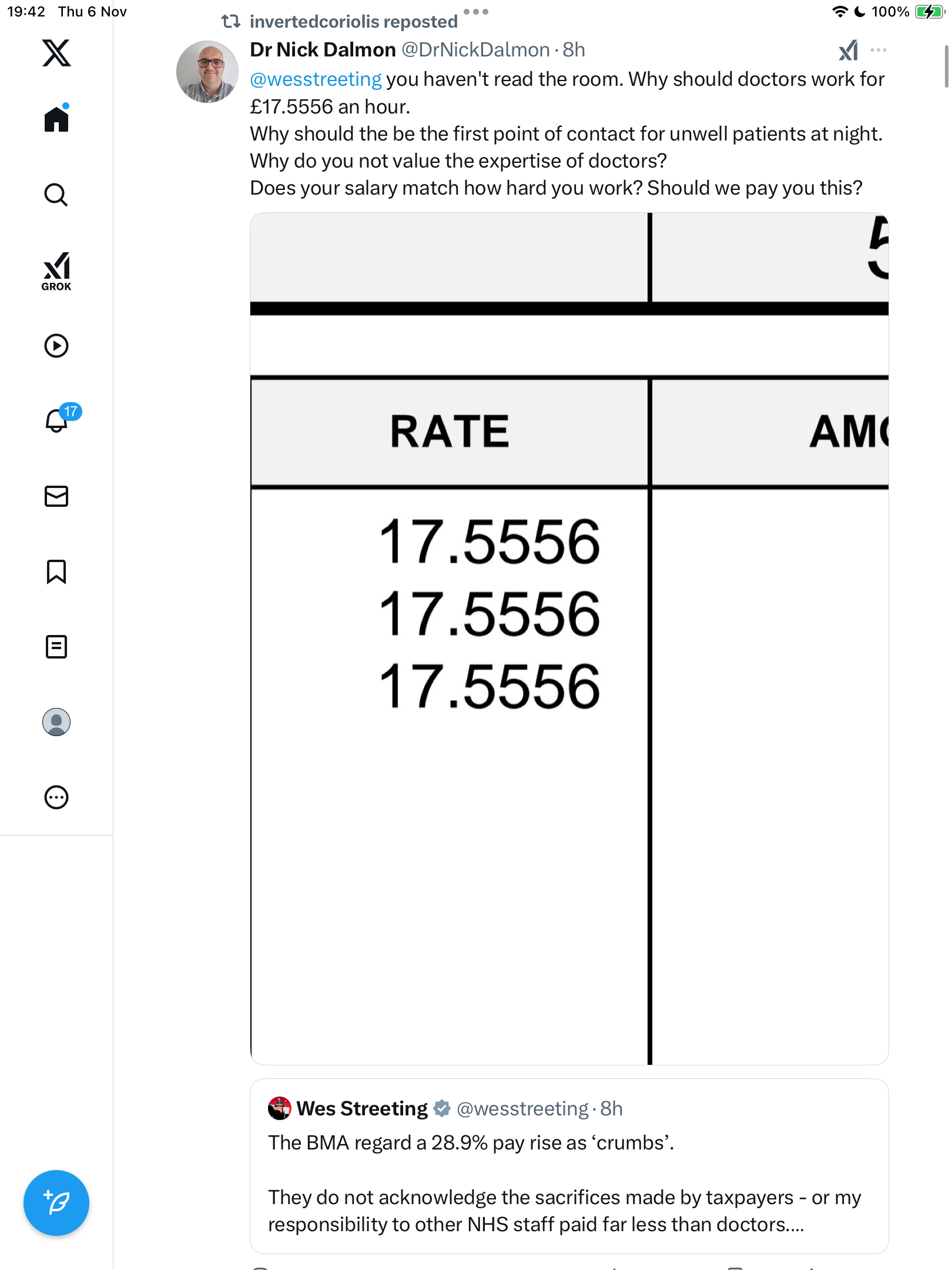
Task: Open Grok from the sidebar
Action: click(x=56, y=271)
